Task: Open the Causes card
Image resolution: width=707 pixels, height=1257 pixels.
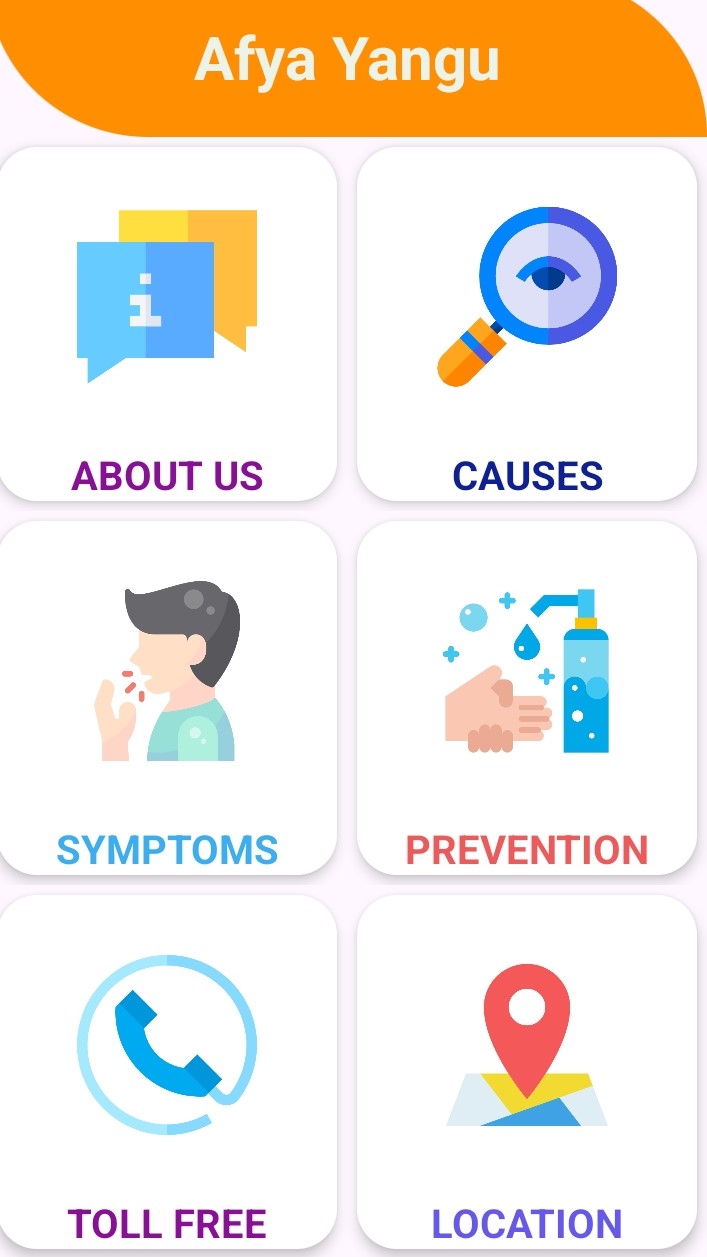Action: 527,325
